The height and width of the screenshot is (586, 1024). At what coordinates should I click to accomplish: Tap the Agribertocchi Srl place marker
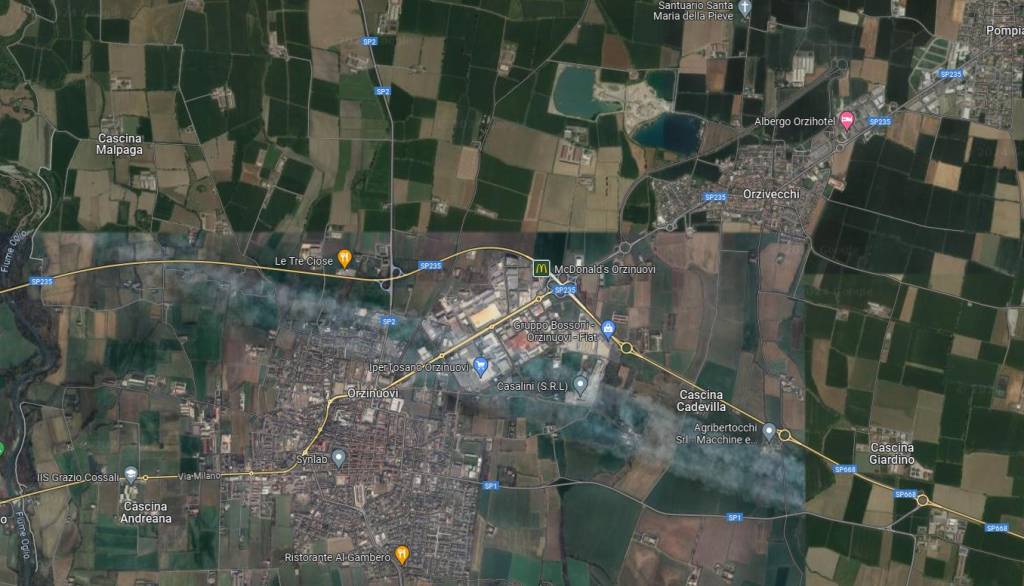point(768,432)
